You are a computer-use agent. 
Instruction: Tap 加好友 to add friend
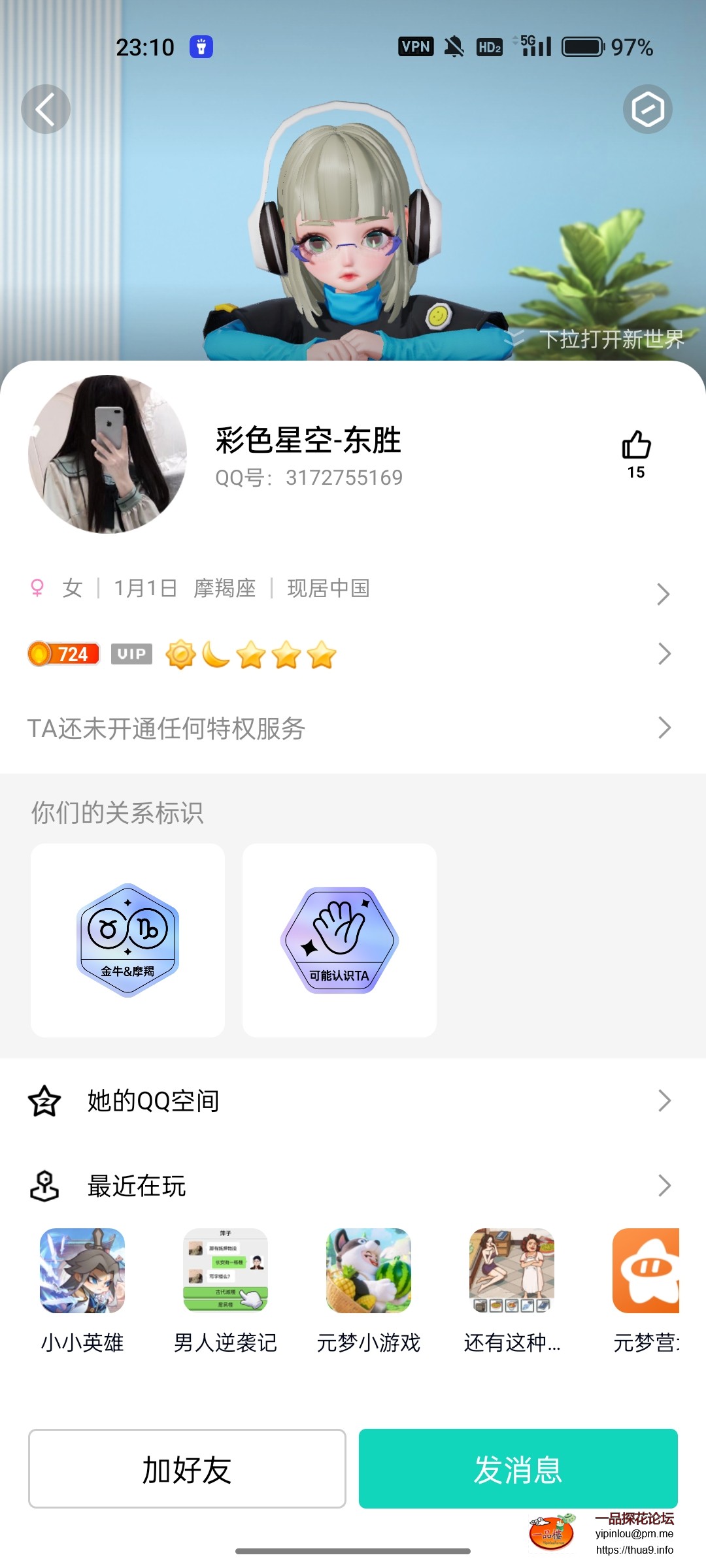click(187, 1469)
